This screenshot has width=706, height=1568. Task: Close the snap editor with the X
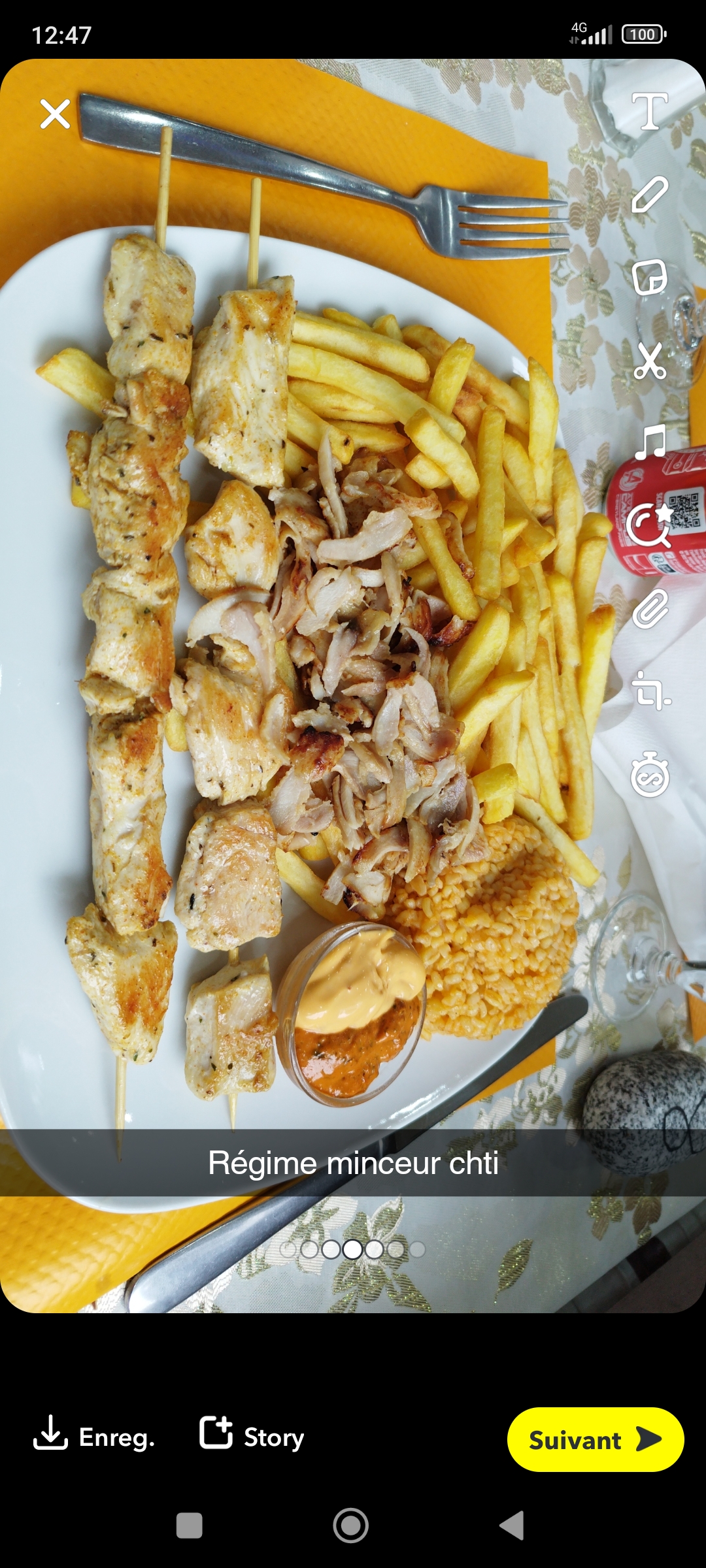(55, 114)
